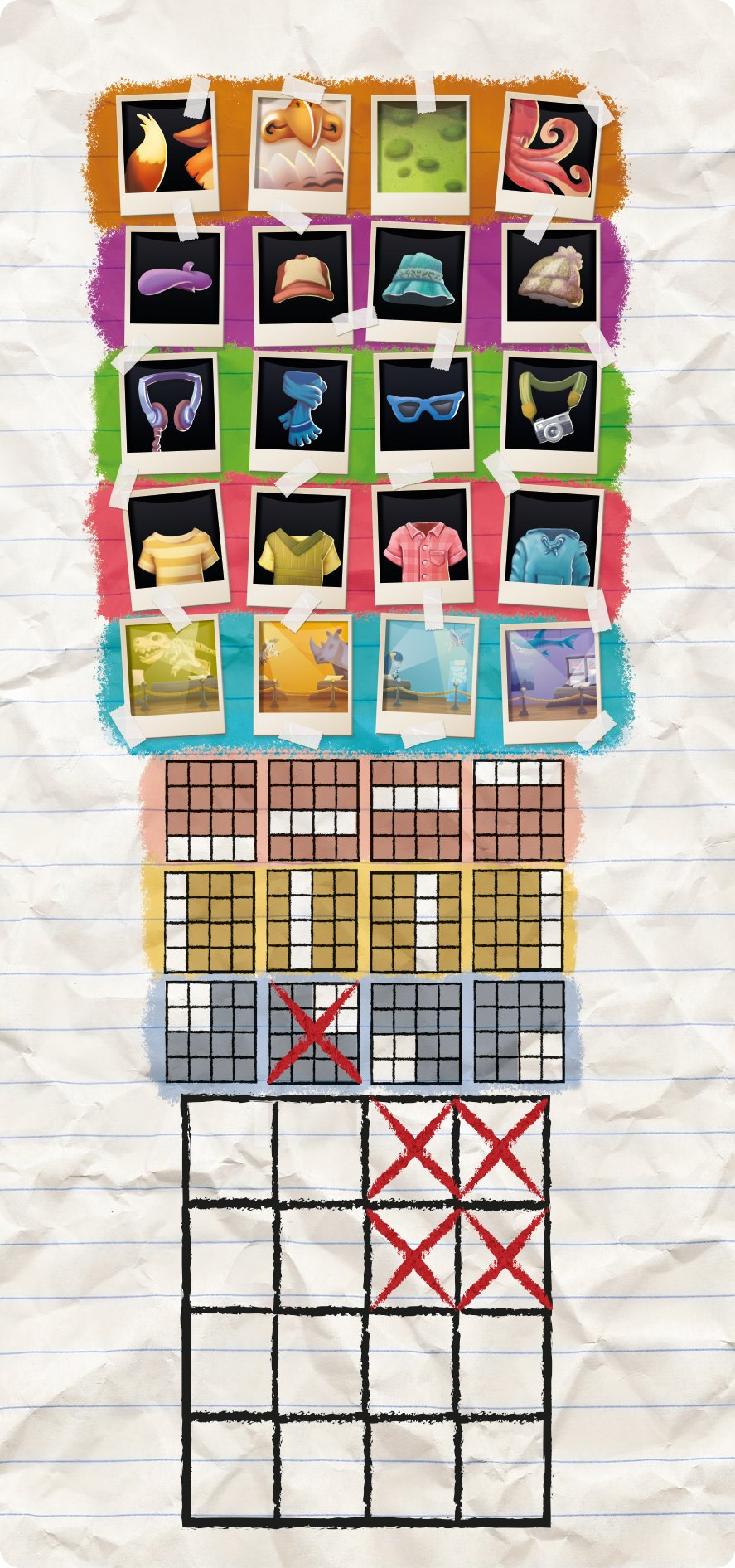Select the bottom-row highlighted brown grid
This screenshot has height=1568, width=735.
point(210,811)
